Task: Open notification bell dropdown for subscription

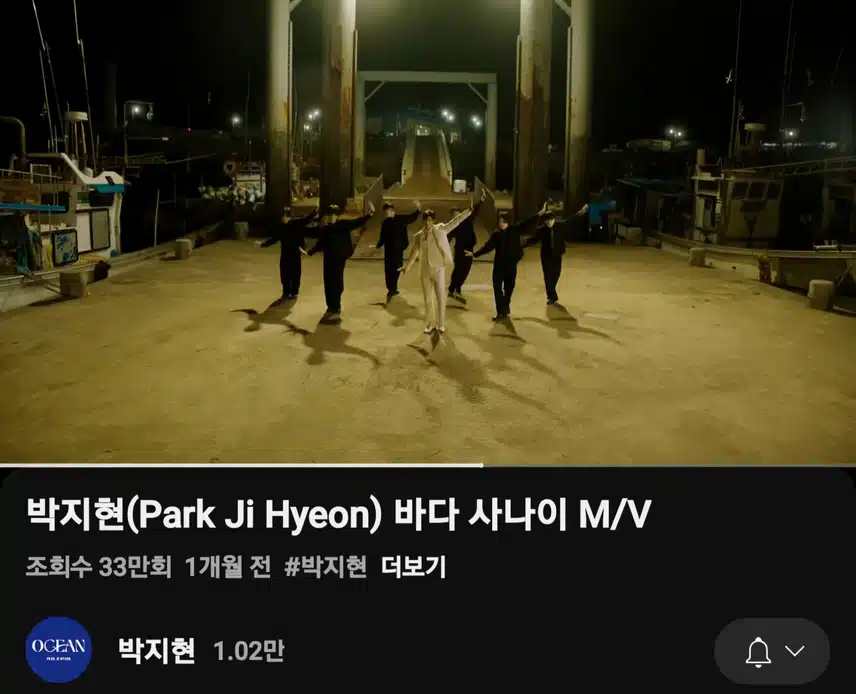Action: pyautogui.click(x=772, y=652)
